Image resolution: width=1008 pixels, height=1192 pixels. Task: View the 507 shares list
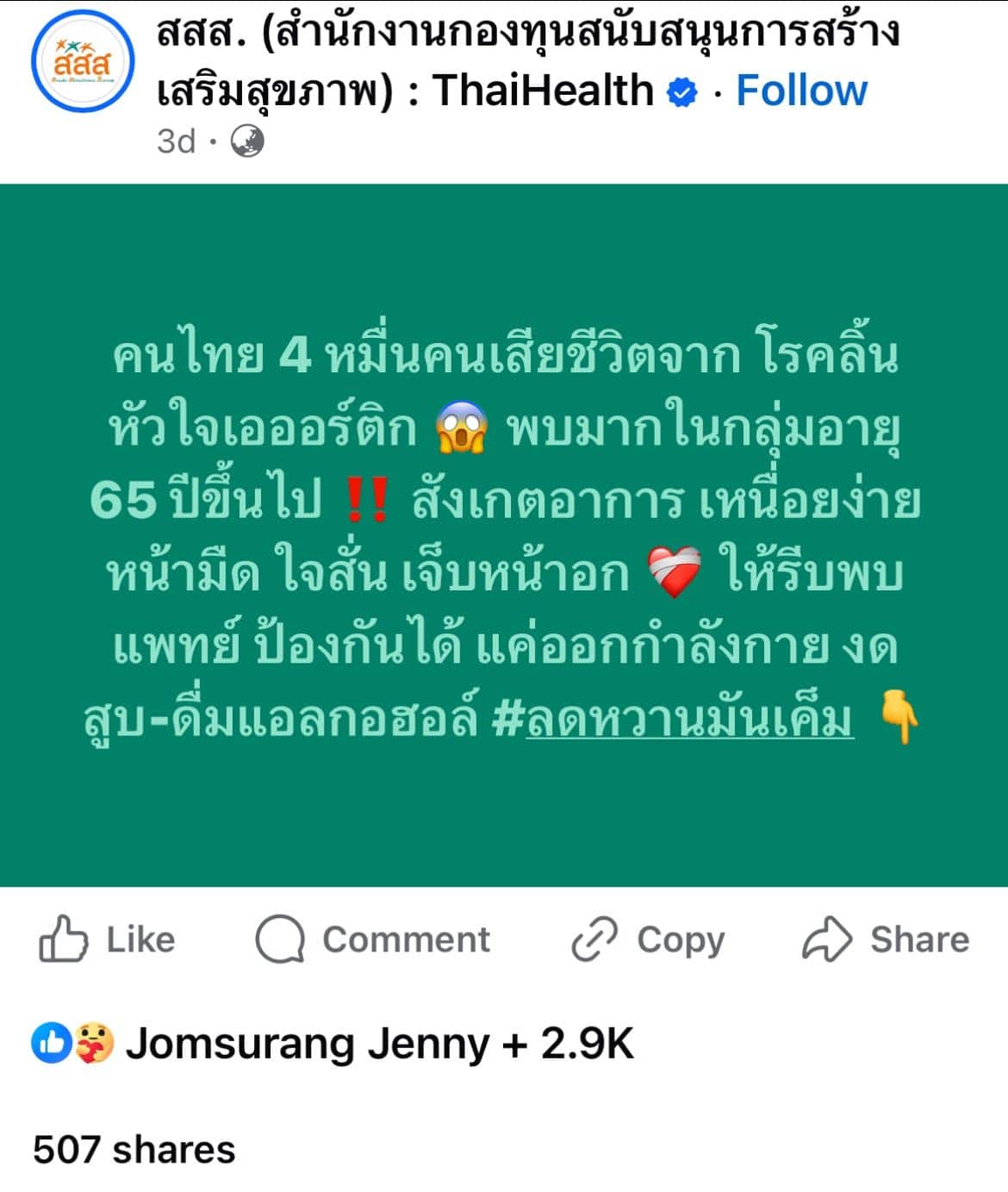(134, 1150)
